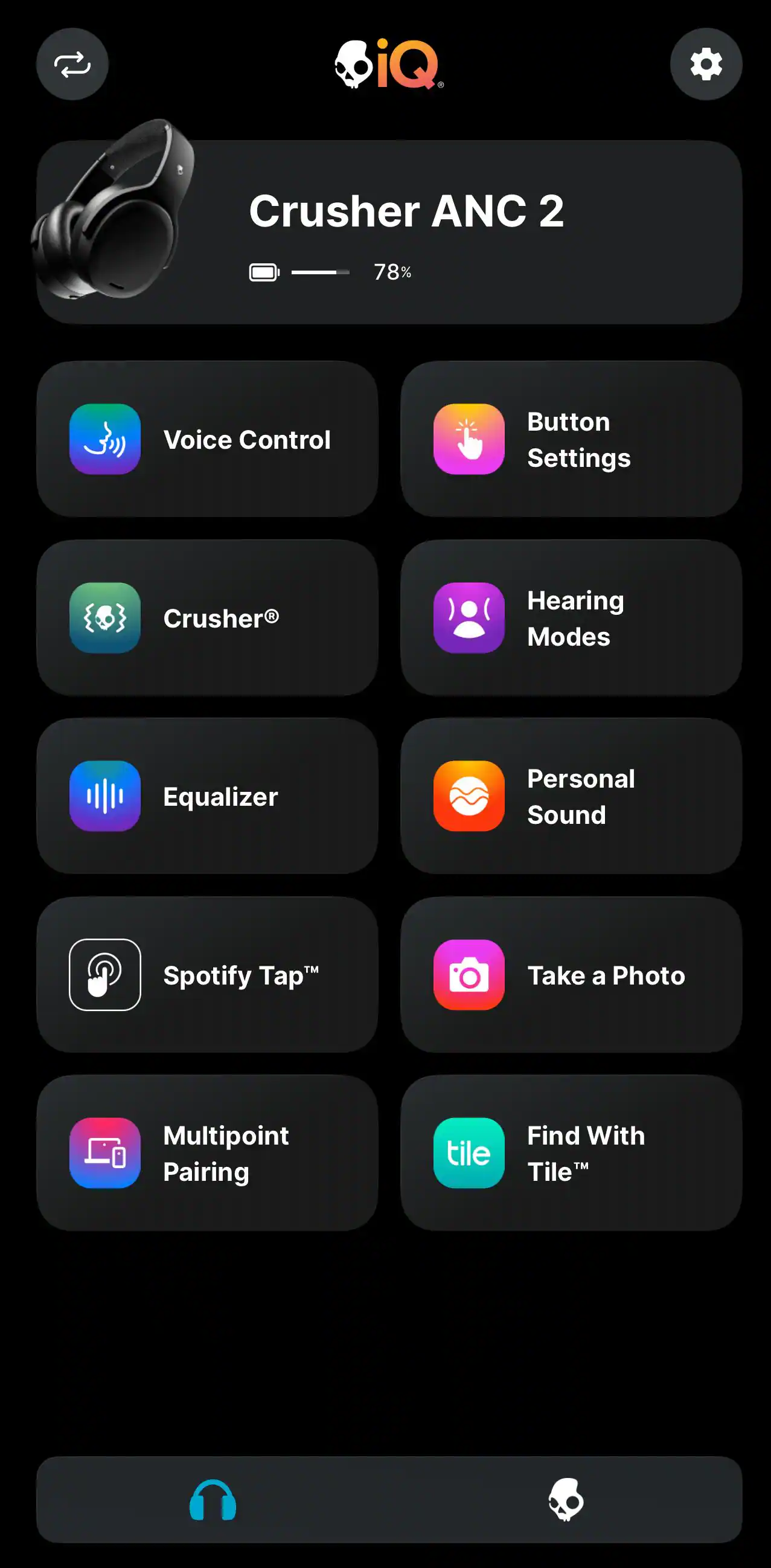Open the Equalizer
Screen dimensions: 771x1568
pyautogui.click(x=207, y=796)
